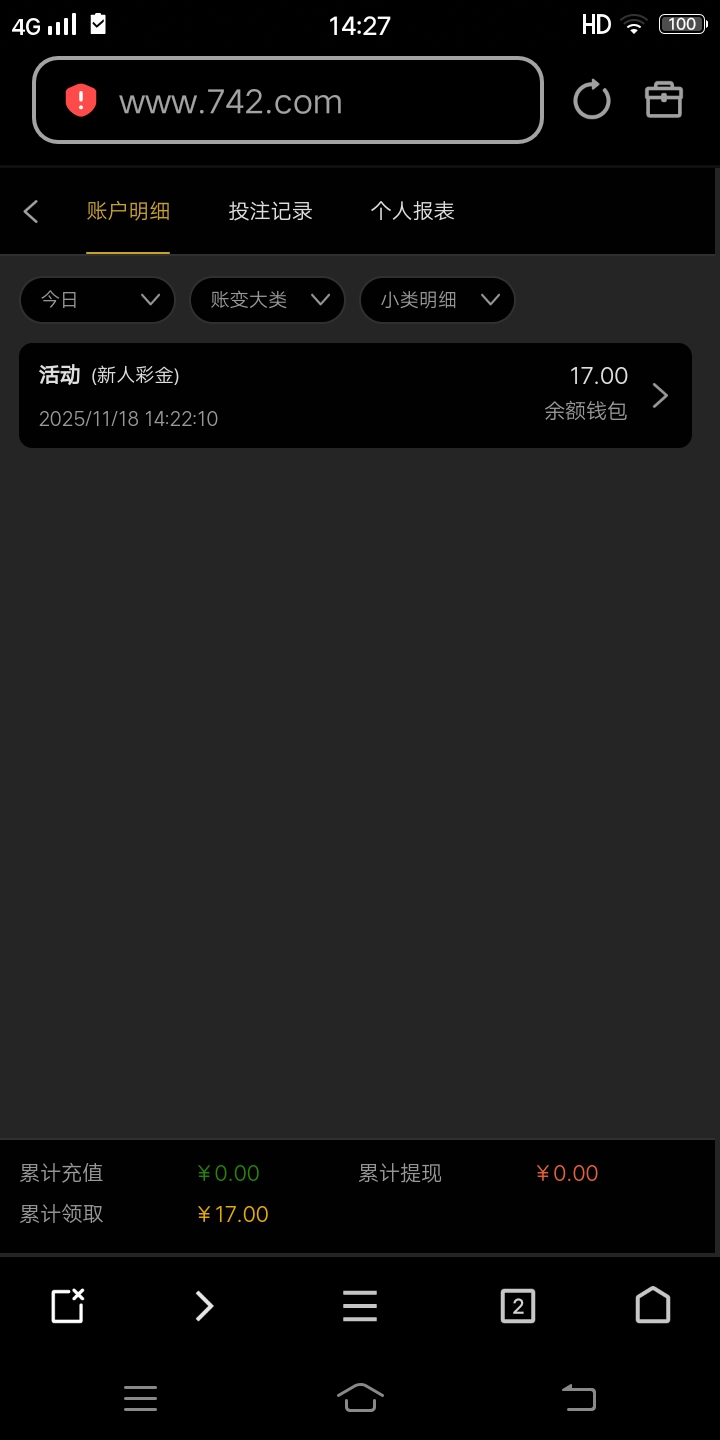Tap the system back button
The height and width of the screenshot is (1440, 720).
point(579,1398)
